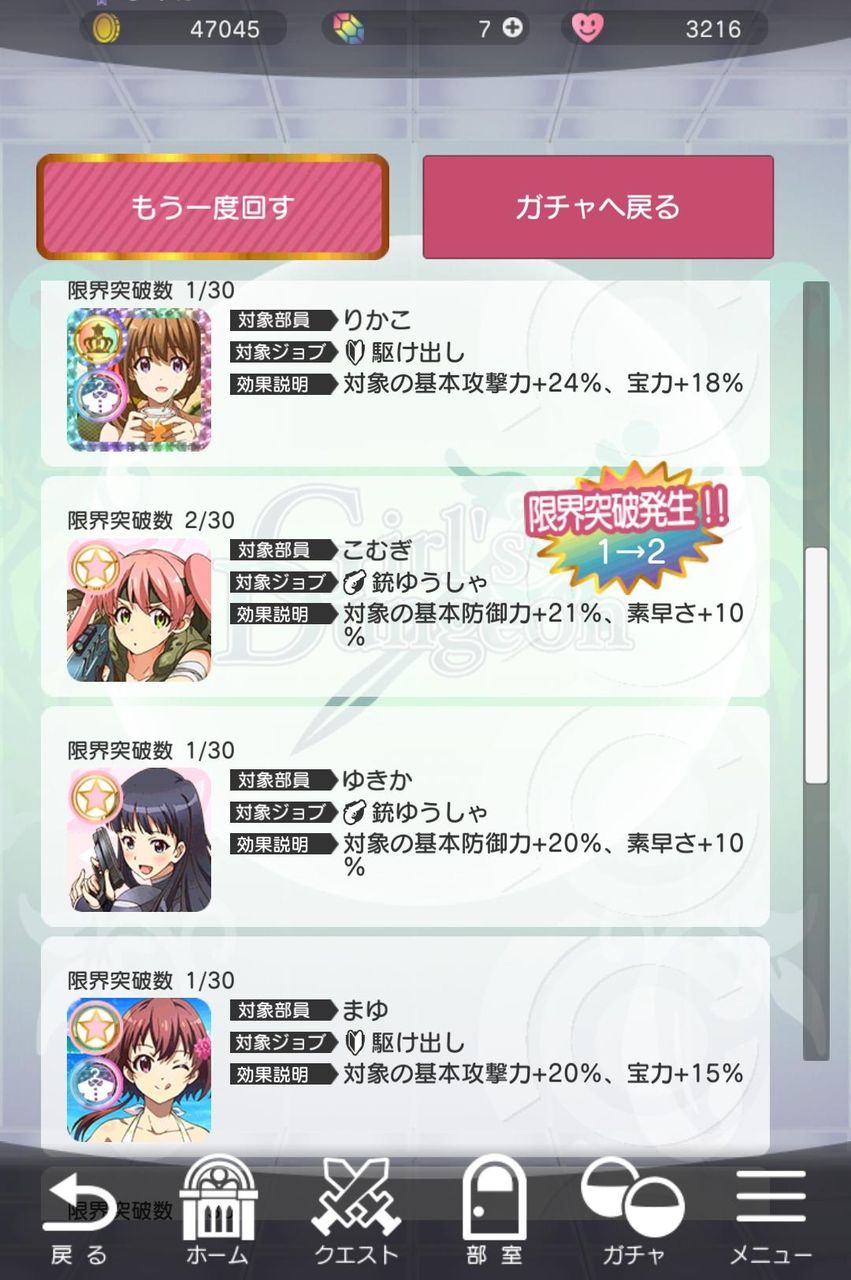851x1280 pixels.
Task: Select まゆ's character portrait
Action: coord(140,1064)
